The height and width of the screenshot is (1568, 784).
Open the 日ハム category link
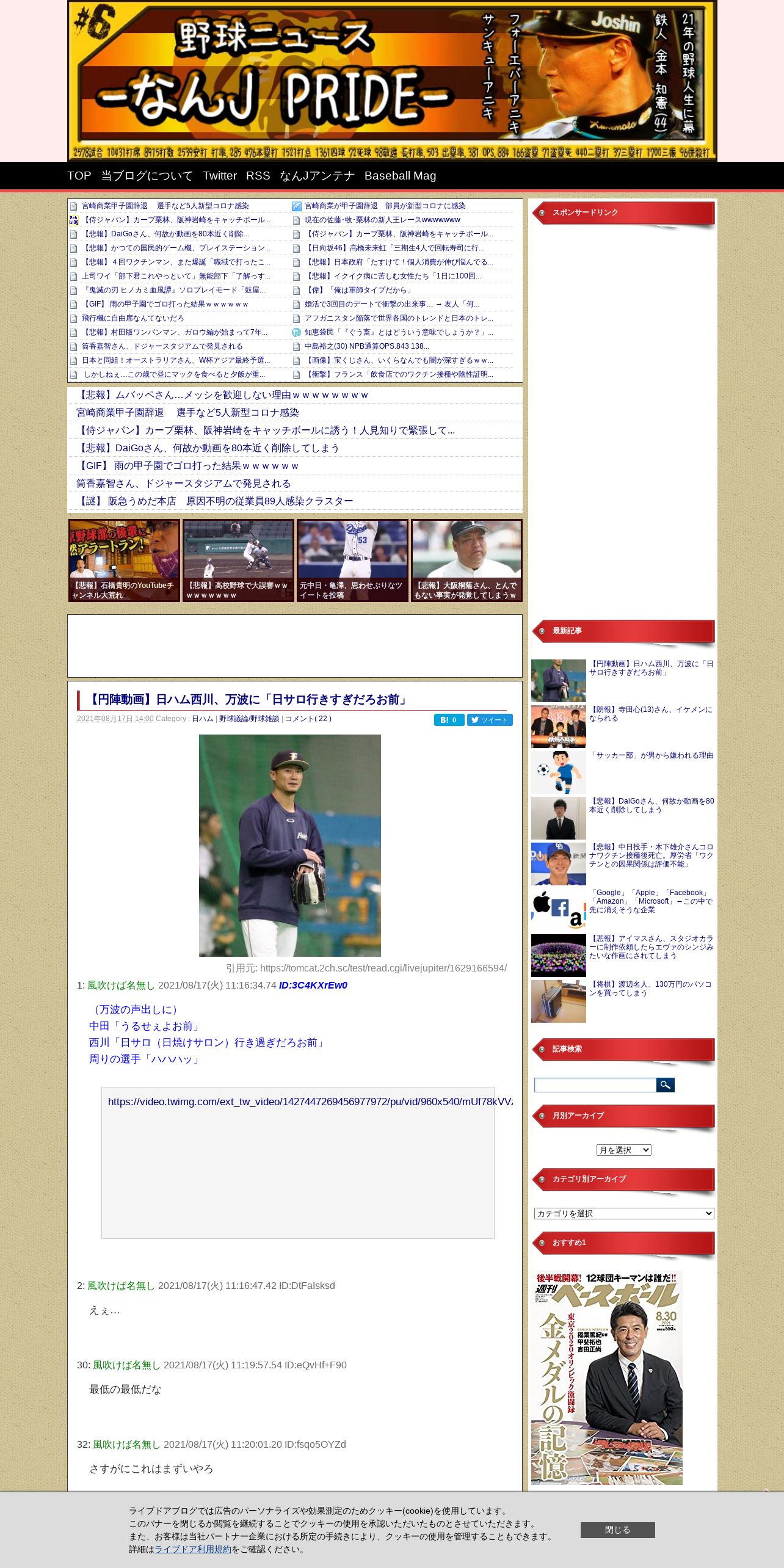point(202,719)
